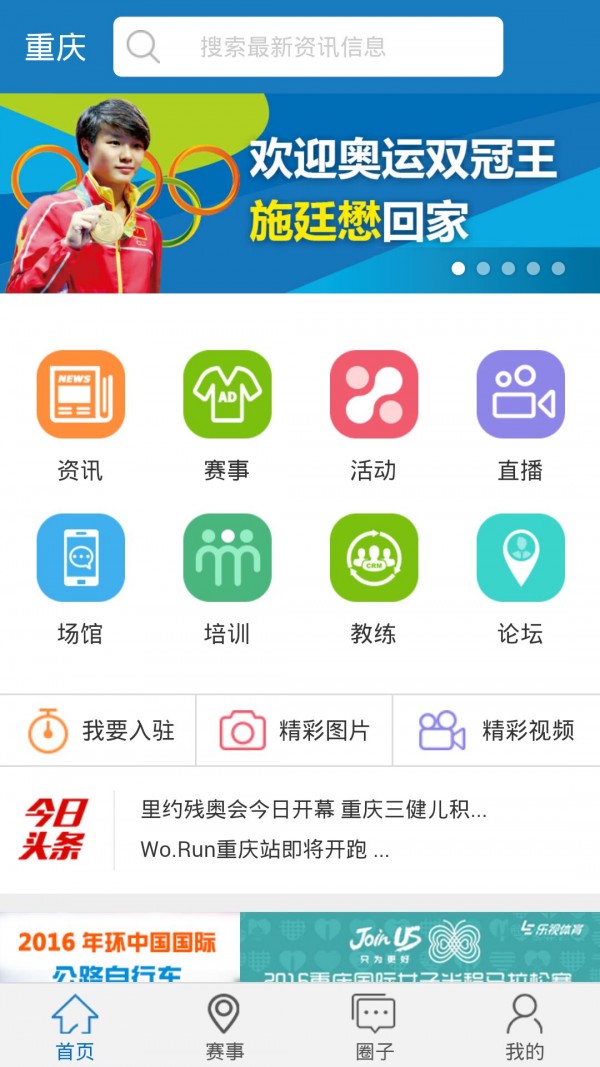The image size is (600, 1067).
Task: Read the Wo.Run重庆站 headline
Action: point(265,850)
